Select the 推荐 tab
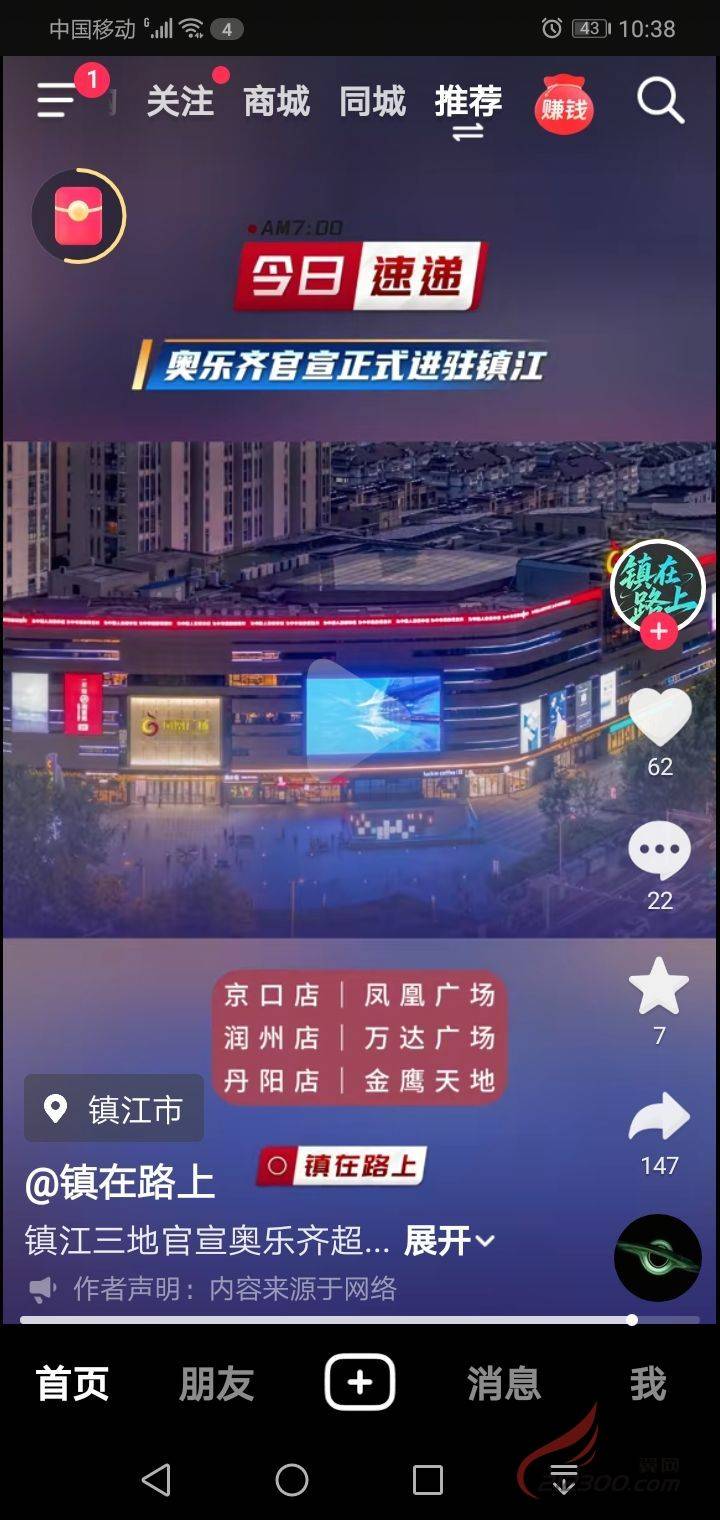The image size is (720, 1520). point(468,101)
